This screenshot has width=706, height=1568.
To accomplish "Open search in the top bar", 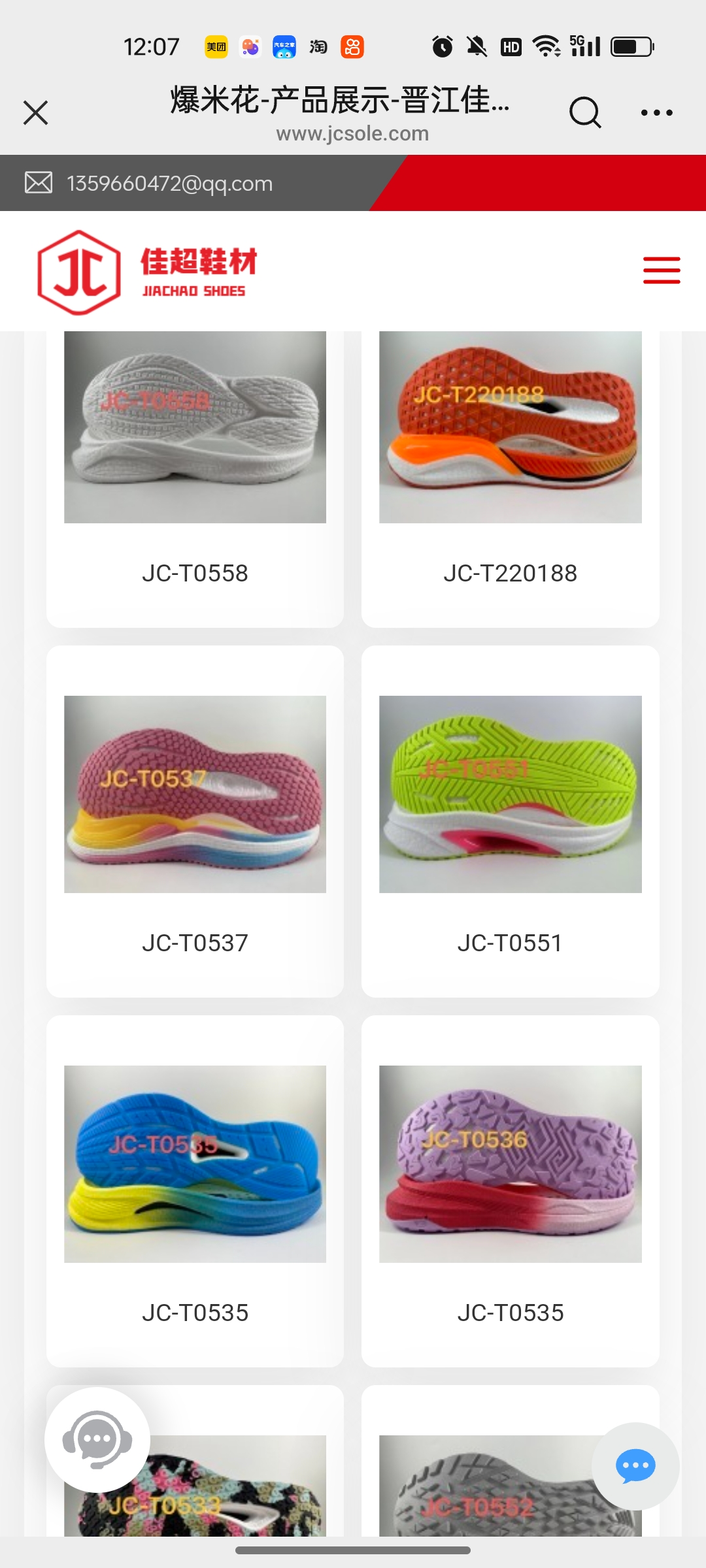I will pyautogui.click(x=584, y=112).
